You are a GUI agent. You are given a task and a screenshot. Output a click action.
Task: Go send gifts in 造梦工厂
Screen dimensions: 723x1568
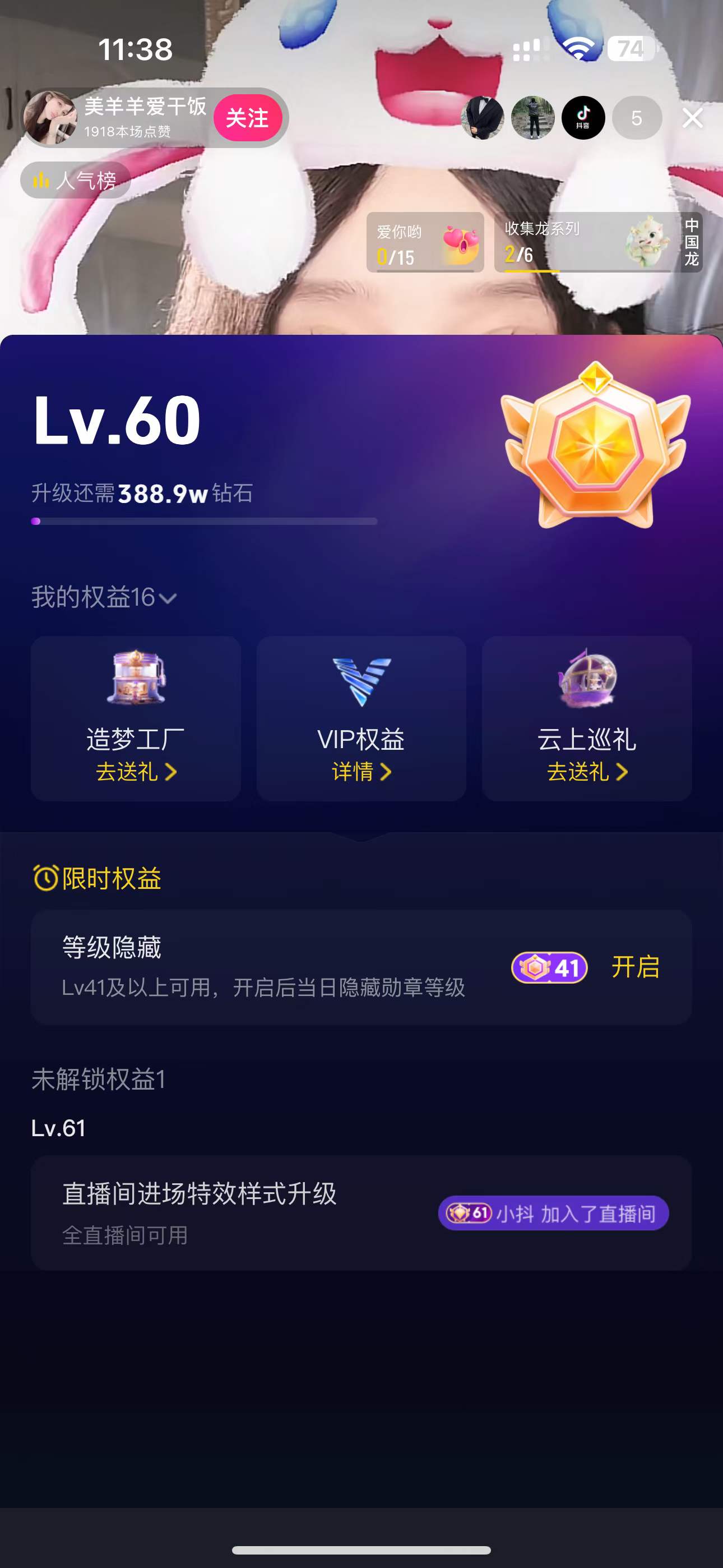(x=136, y=772)
